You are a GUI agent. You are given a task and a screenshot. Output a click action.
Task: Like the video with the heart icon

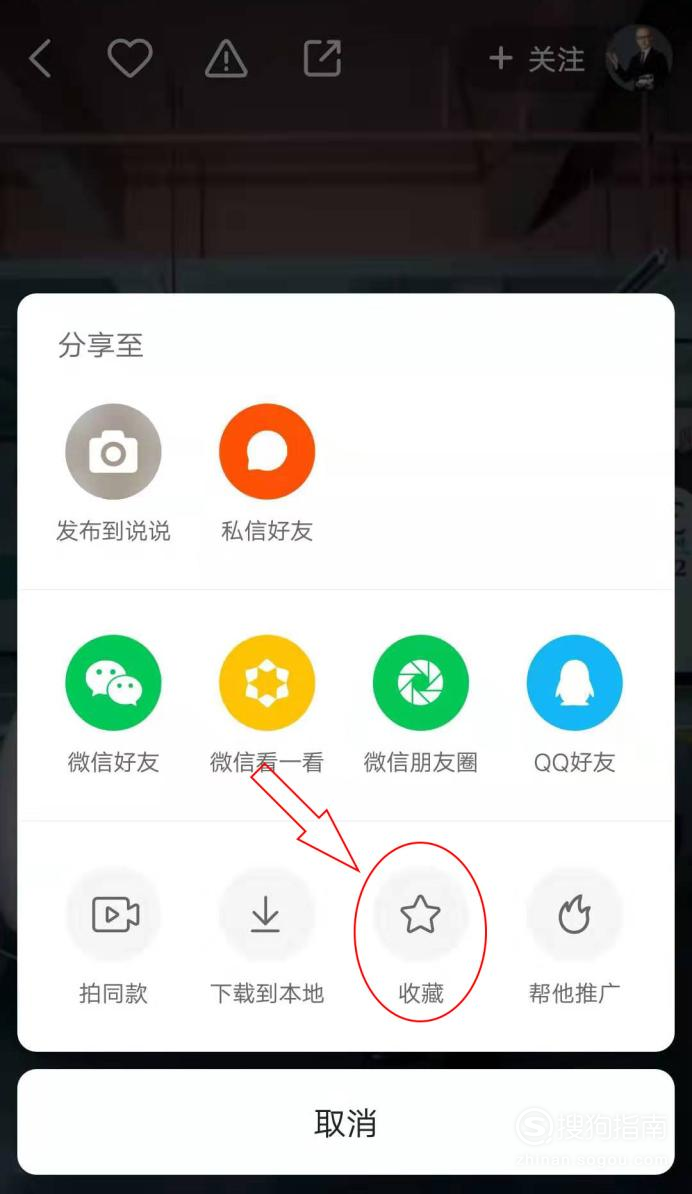coord(130,59)
